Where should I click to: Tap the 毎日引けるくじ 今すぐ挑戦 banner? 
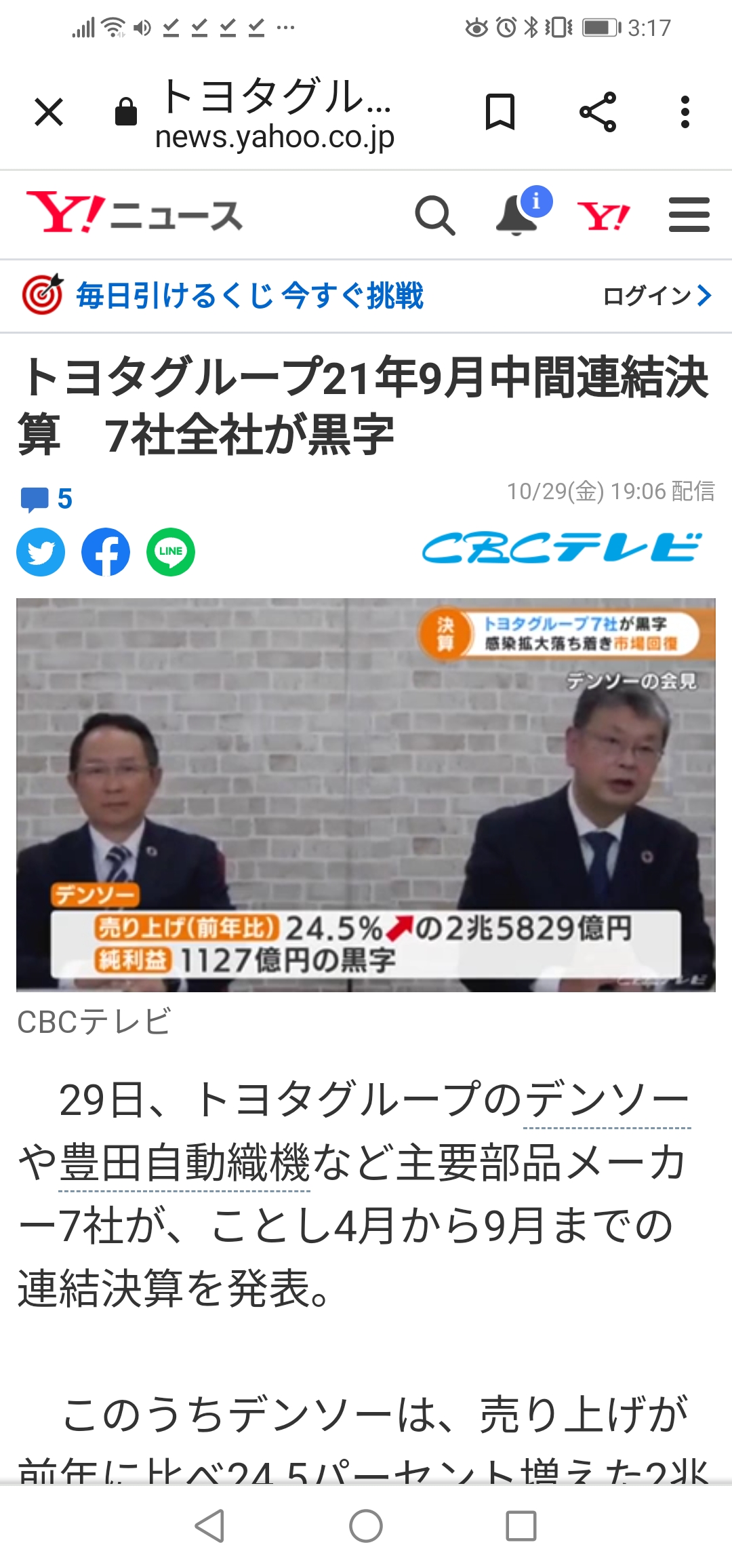[222, 295]
